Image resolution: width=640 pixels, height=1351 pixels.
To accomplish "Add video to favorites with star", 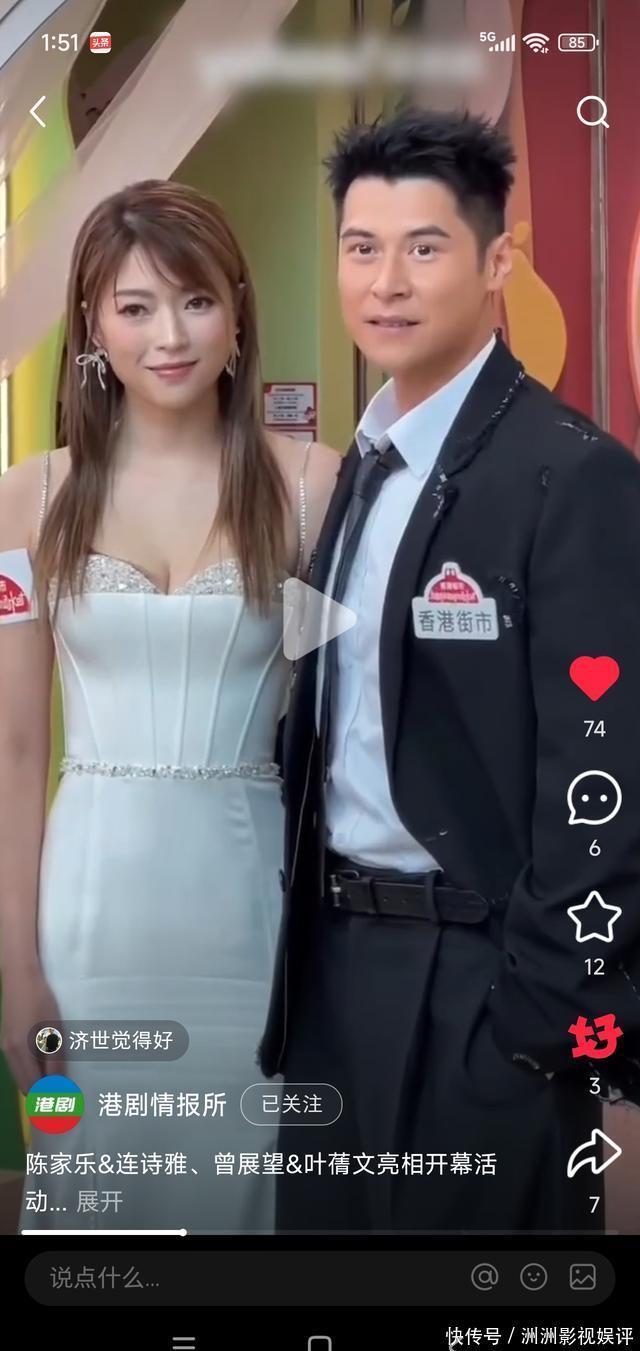I will [594, 917].
